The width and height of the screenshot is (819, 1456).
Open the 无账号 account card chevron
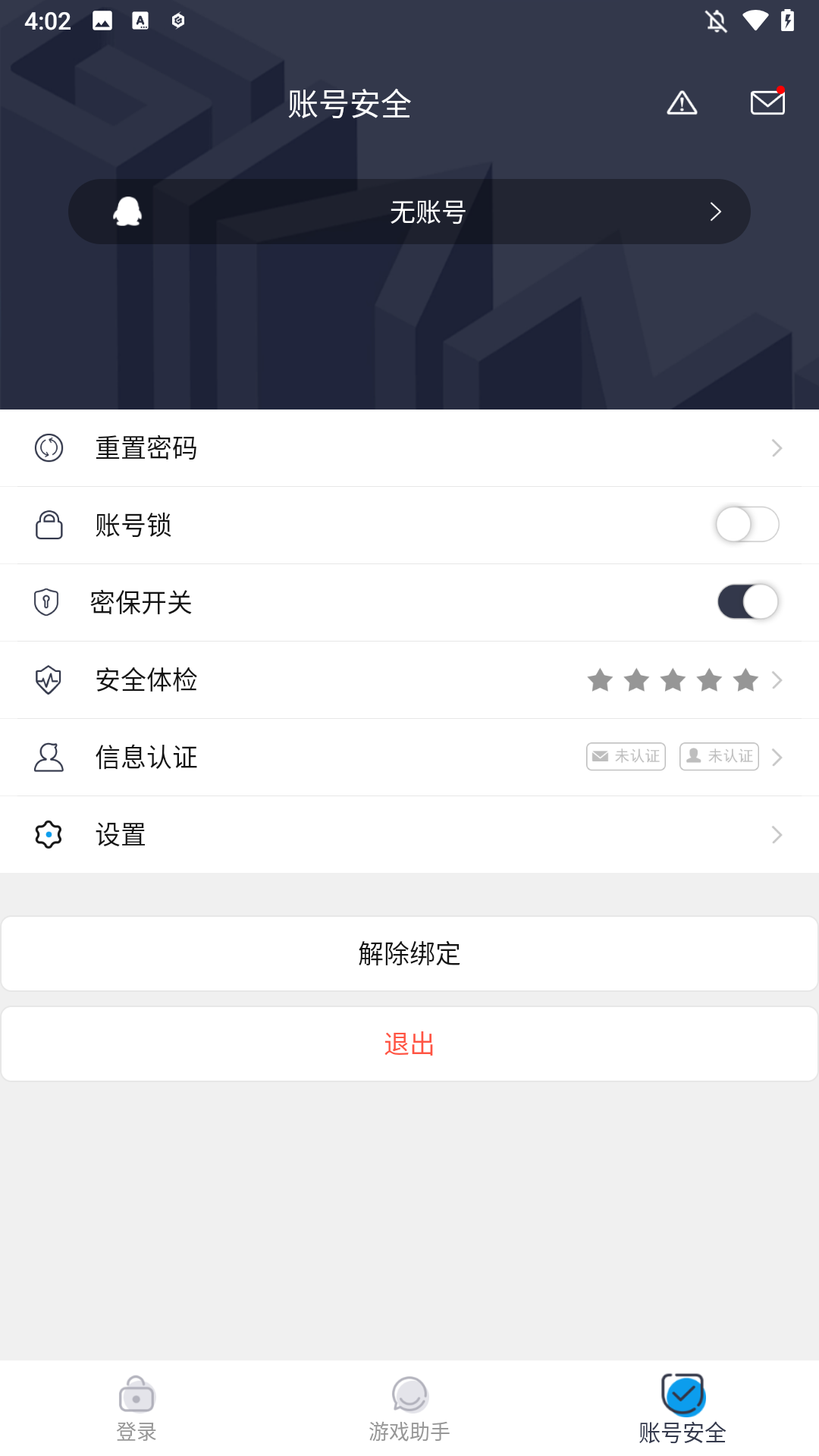click(x=714, y=212)
